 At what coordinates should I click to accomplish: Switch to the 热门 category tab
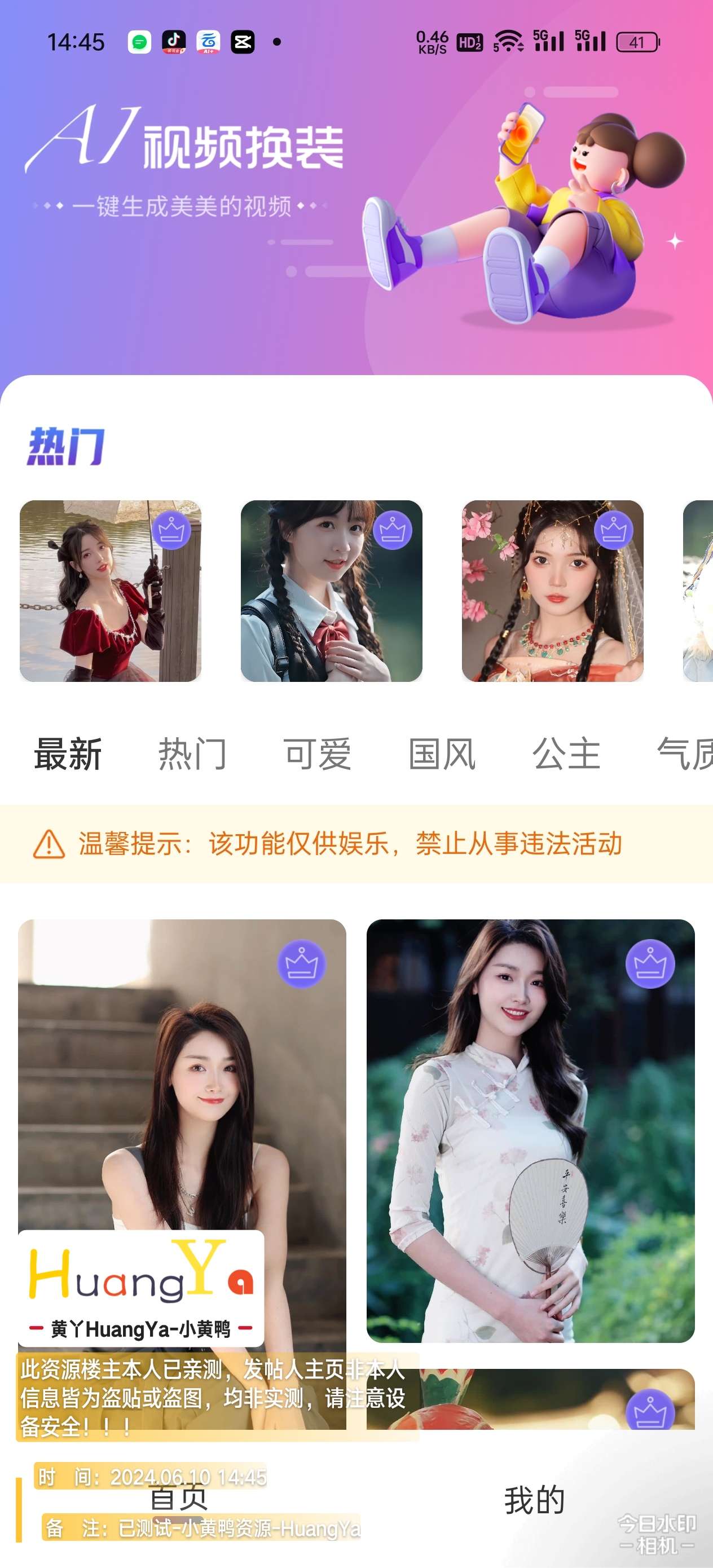pyautogui.click(x=192, y=754)
